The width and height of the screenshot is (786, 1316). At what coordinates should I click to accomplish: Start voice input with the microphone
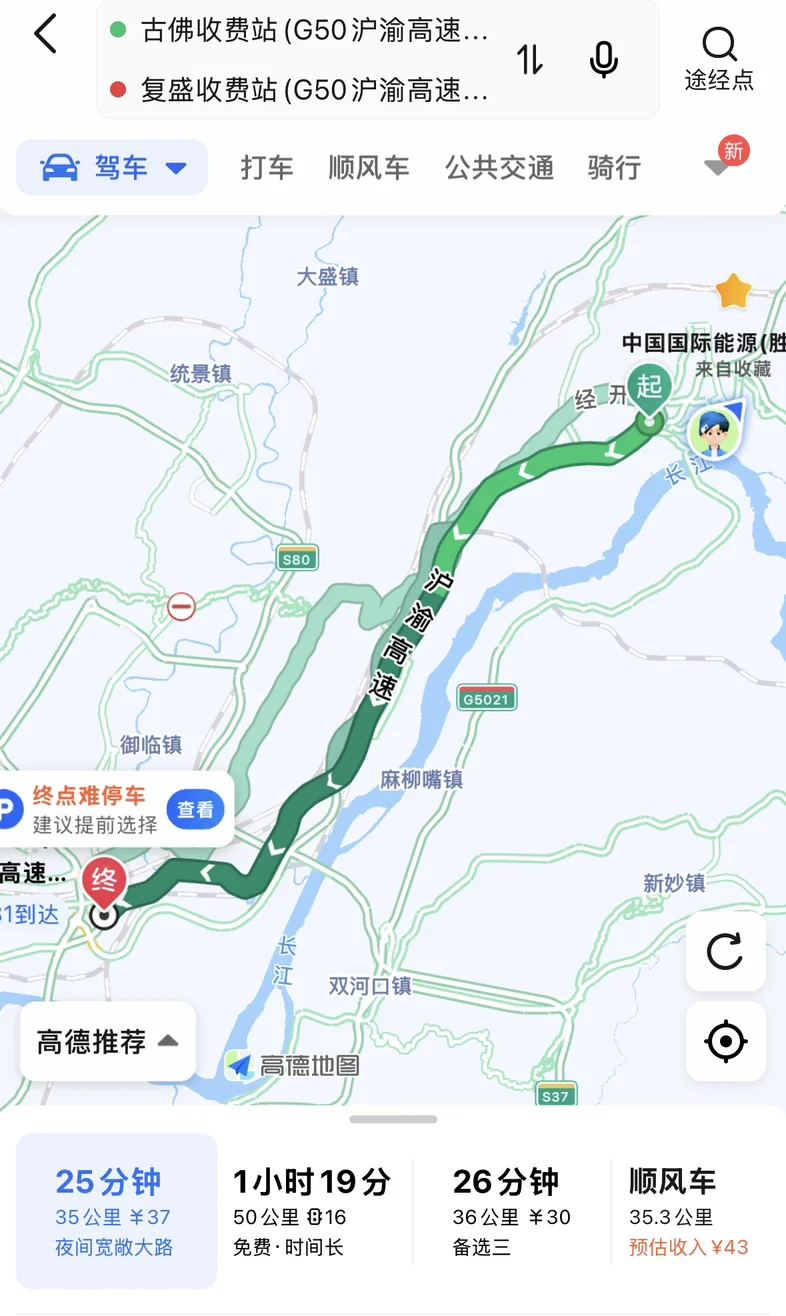(x=603, y=60)
